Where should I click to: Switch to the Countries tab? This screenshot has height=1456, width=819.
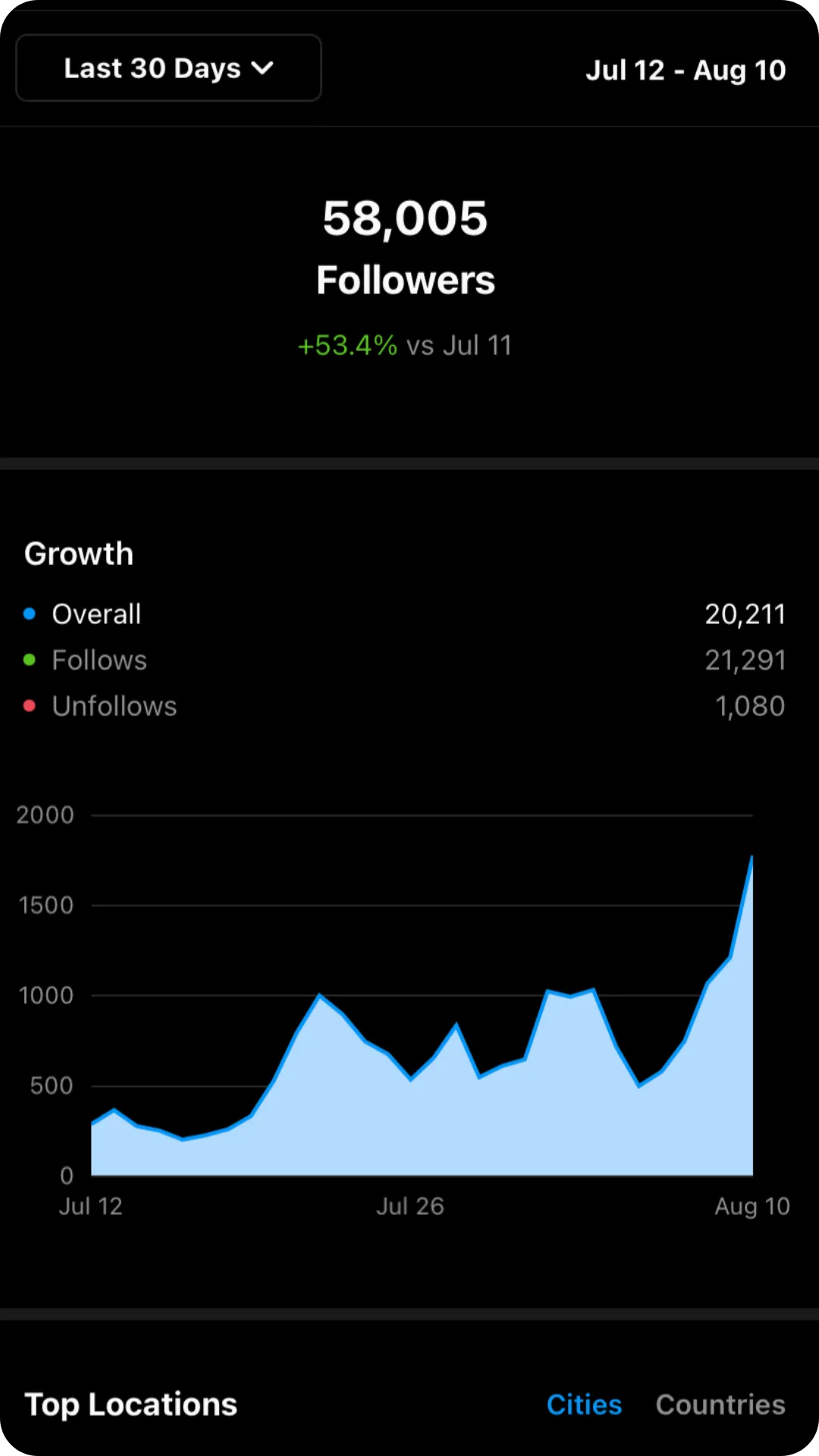720,1404
